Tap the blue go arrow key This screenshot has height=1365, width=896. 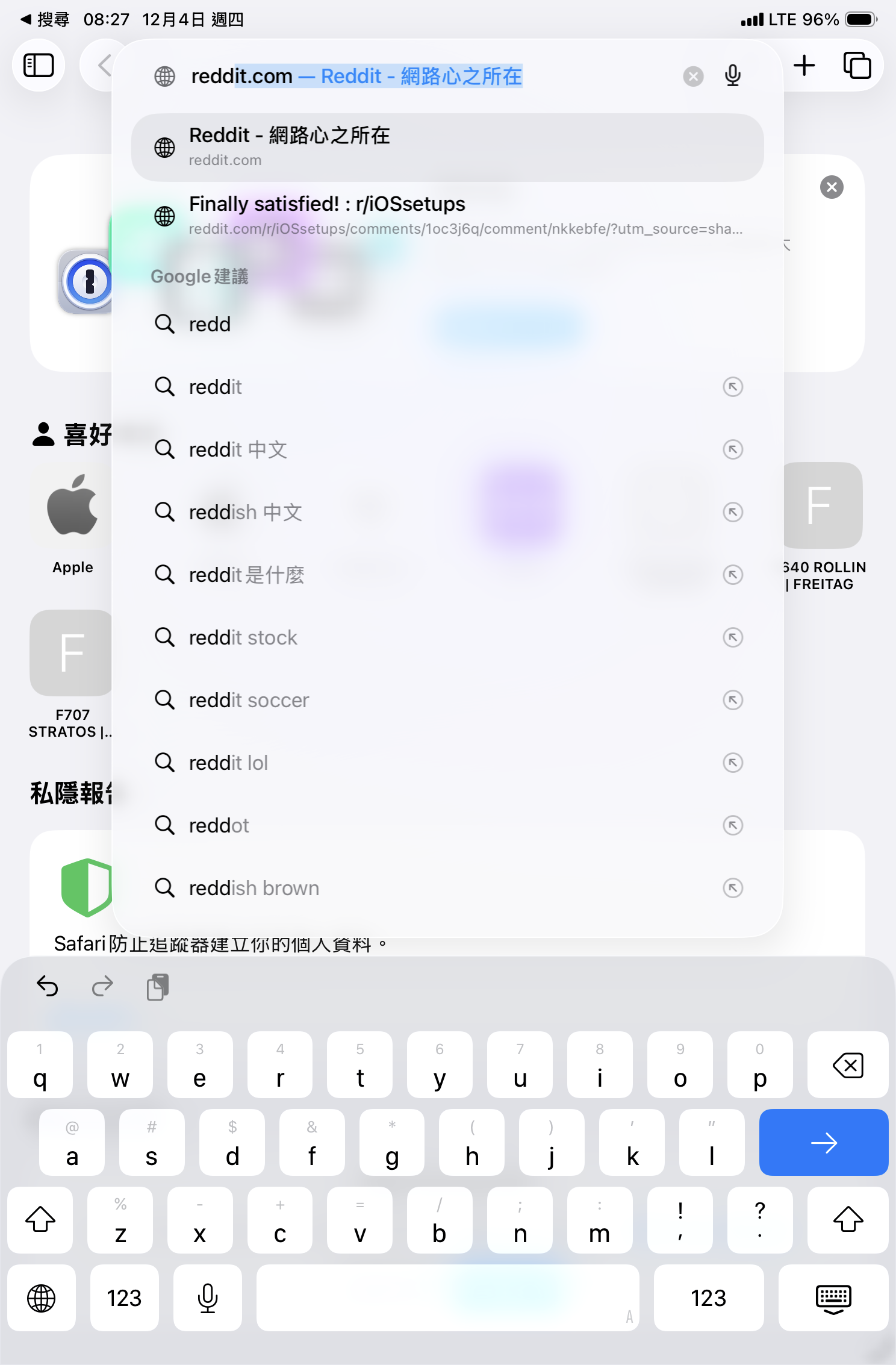(x=823, y=1142)
